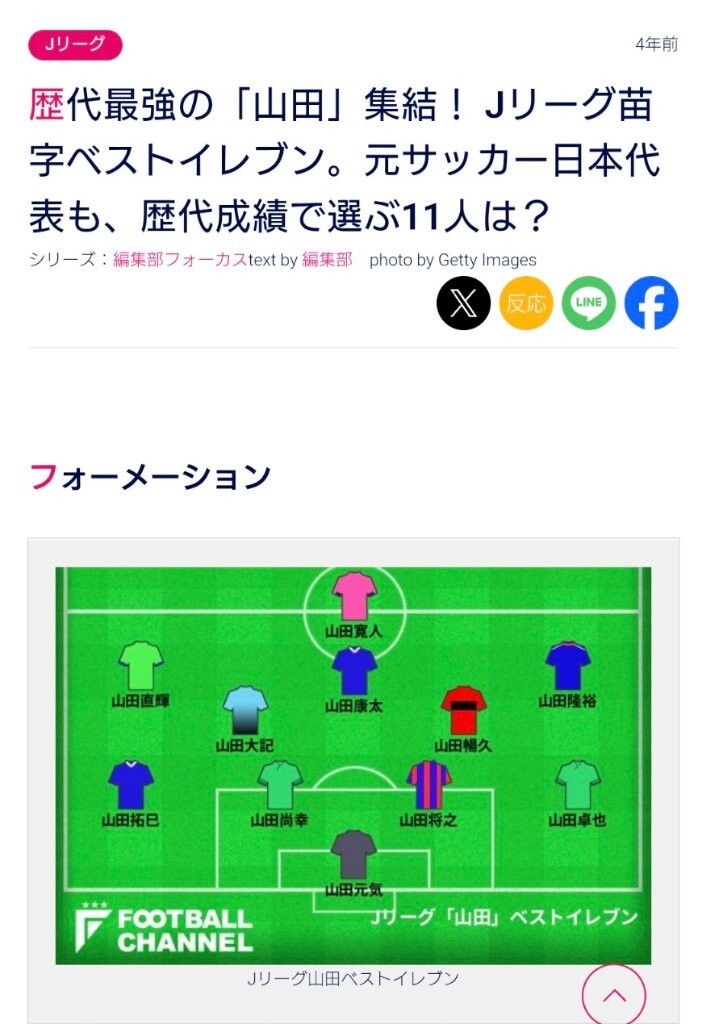Tap the Jリーグ category tag
The image size is (706, 1024).
[x=75, y=44]
